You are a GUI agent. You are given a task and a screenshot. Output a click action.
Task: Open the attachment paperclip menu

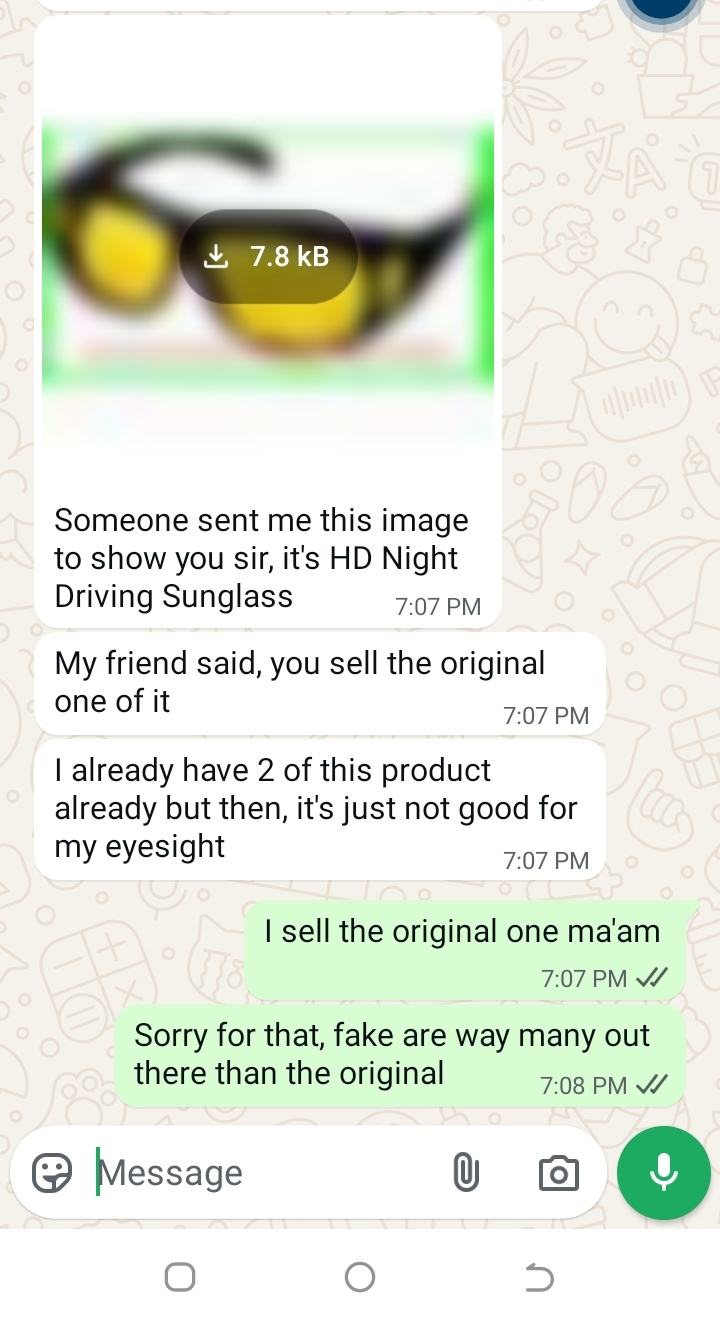click(465, 1172)
